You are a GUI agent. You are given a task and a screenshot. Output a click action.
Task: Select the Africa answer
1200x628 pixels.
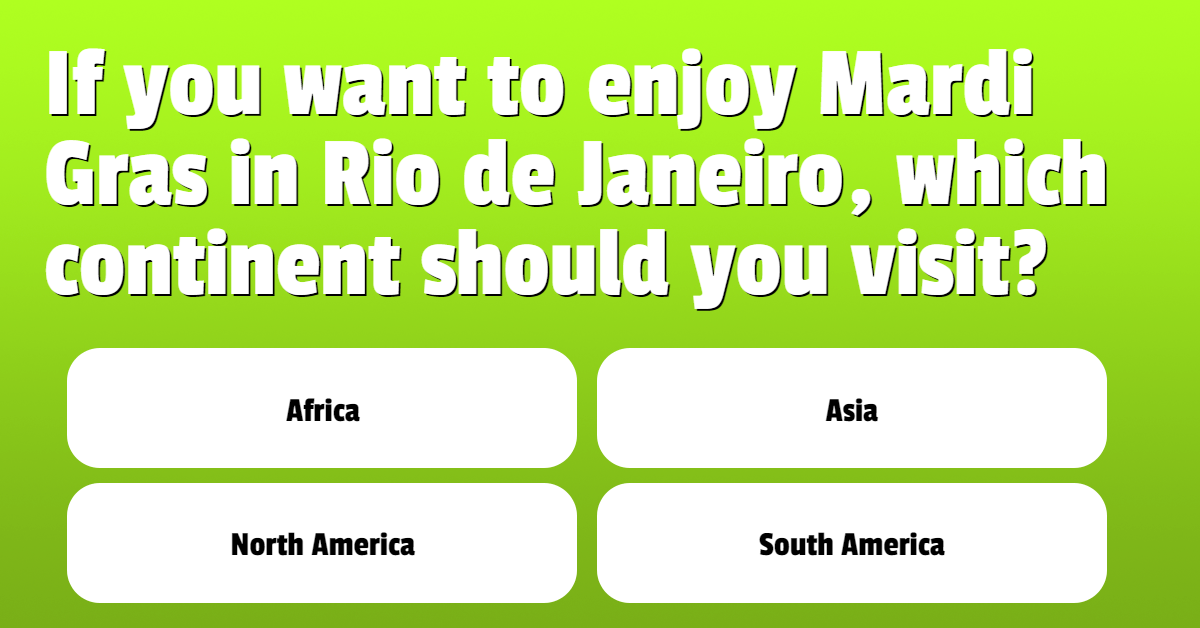pos(322,409)
